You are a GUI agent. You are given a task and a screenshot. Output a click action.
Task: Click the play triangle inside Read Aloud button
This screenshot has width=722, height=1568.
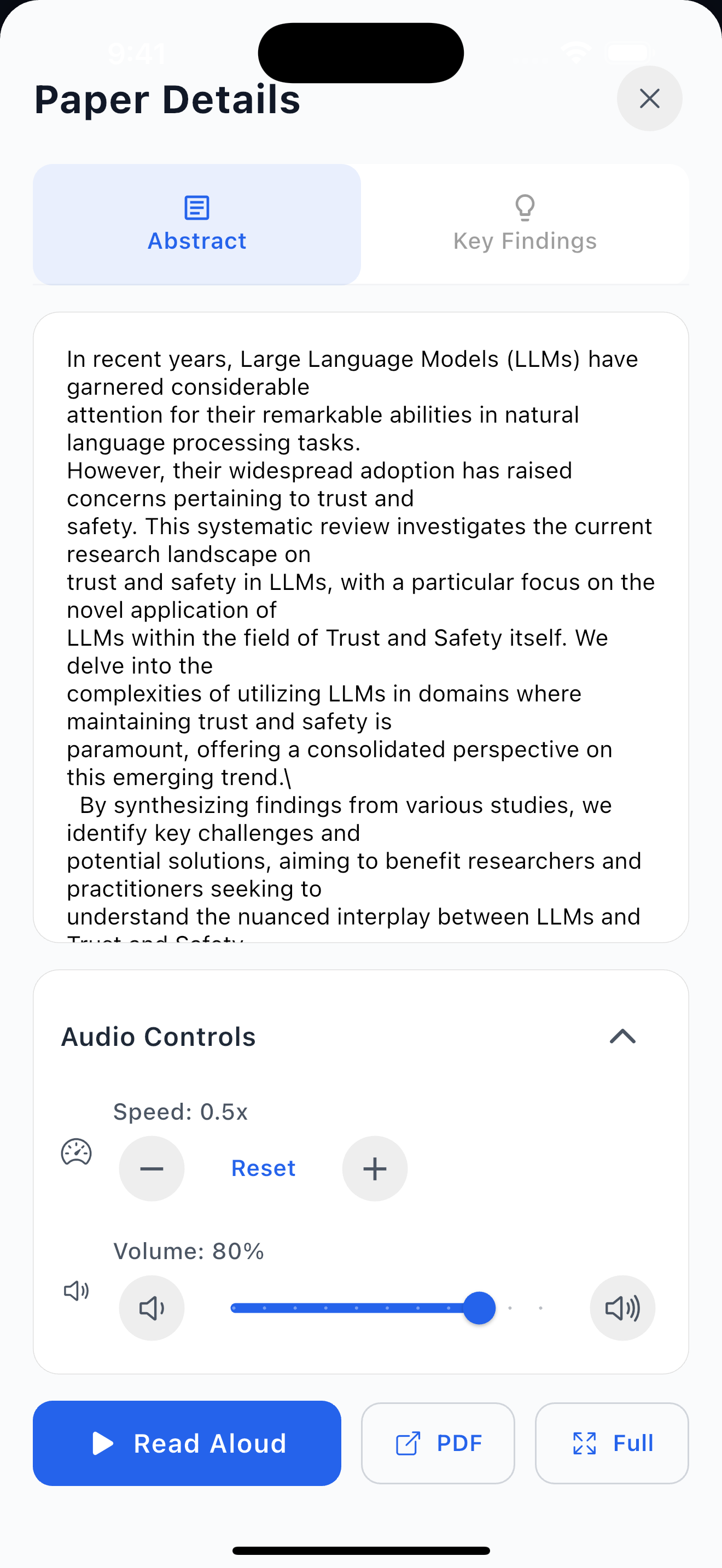[104, 1443]
